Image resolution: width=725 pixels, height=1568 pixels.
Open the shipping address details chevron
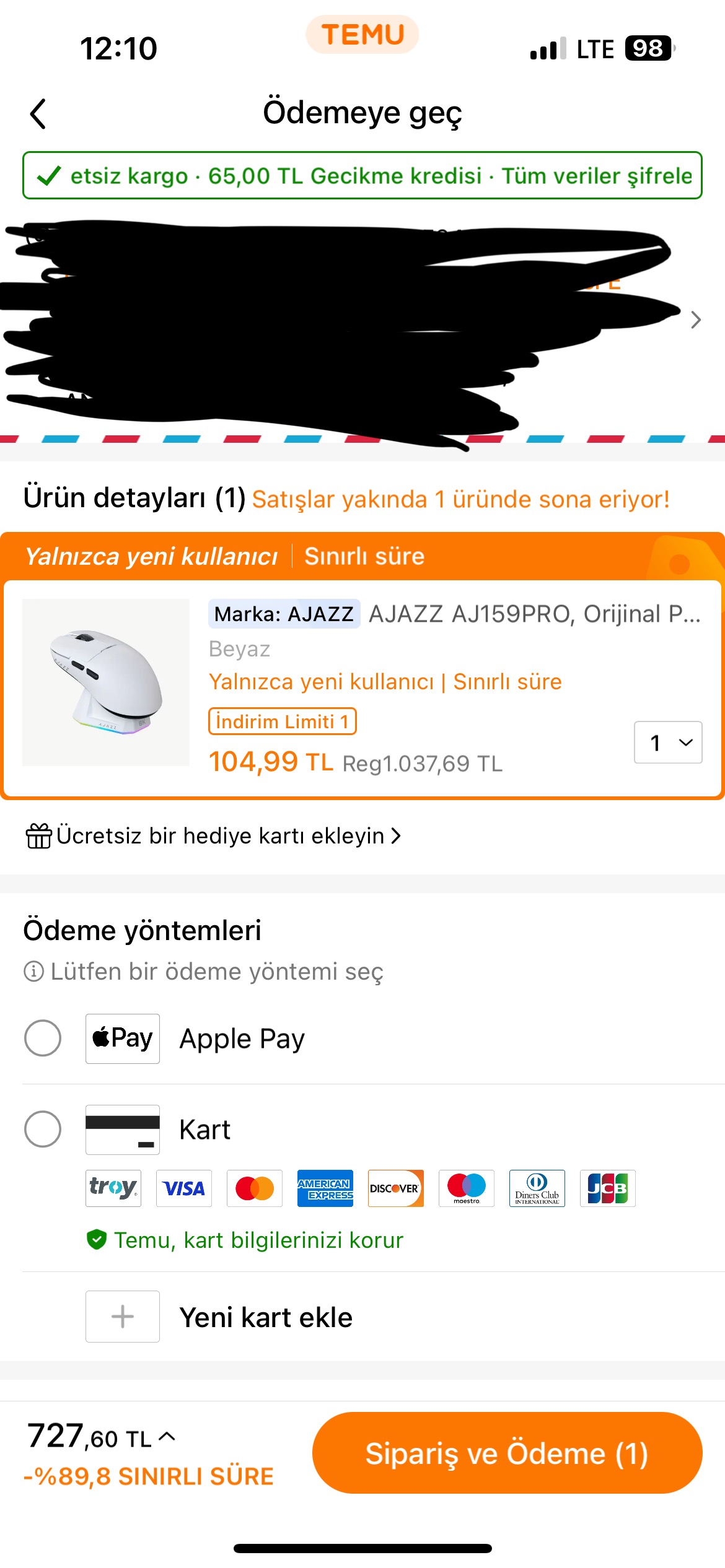click(695, 320)
